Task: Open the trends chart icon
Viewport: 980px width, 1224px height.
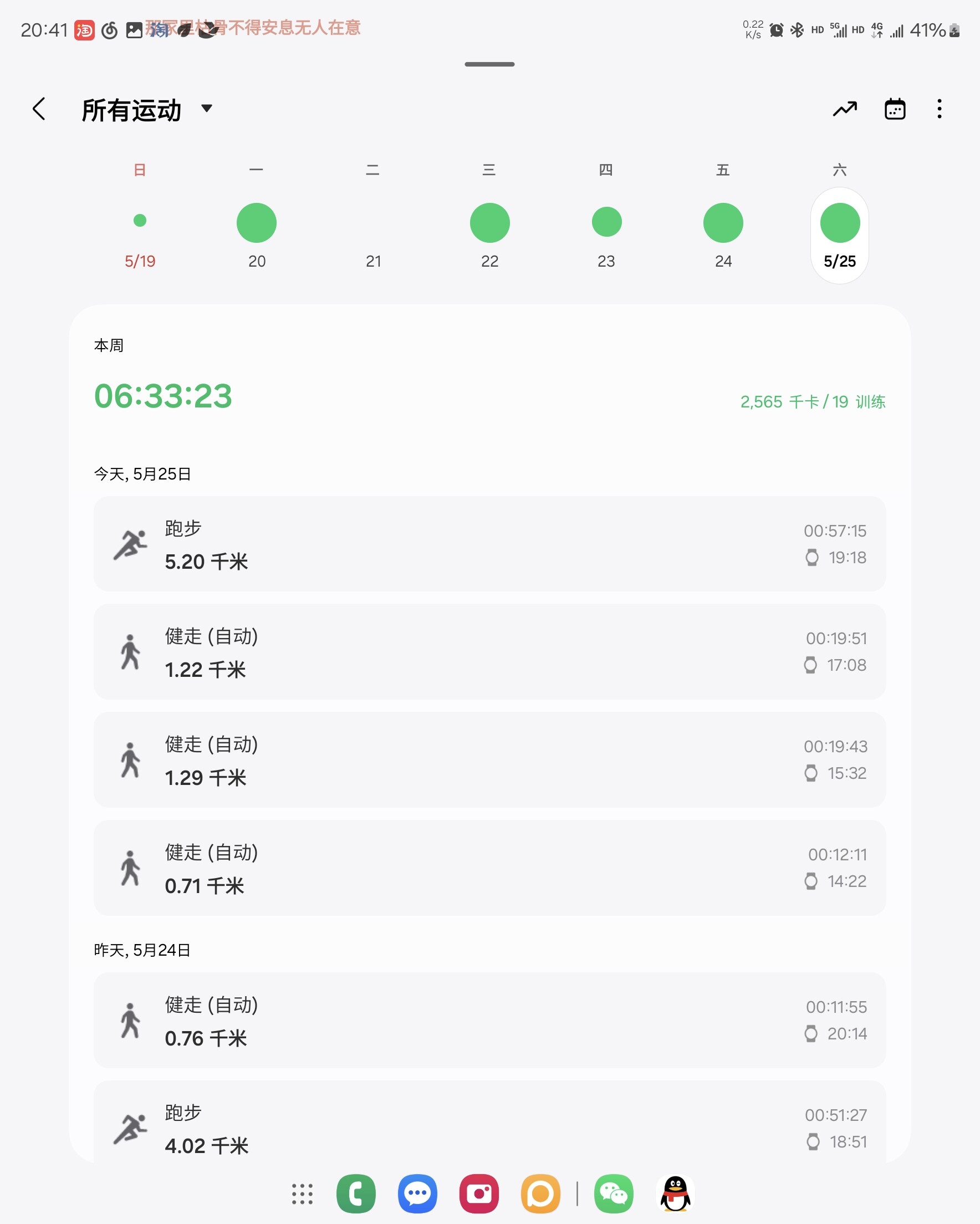Action: [845, 109]
